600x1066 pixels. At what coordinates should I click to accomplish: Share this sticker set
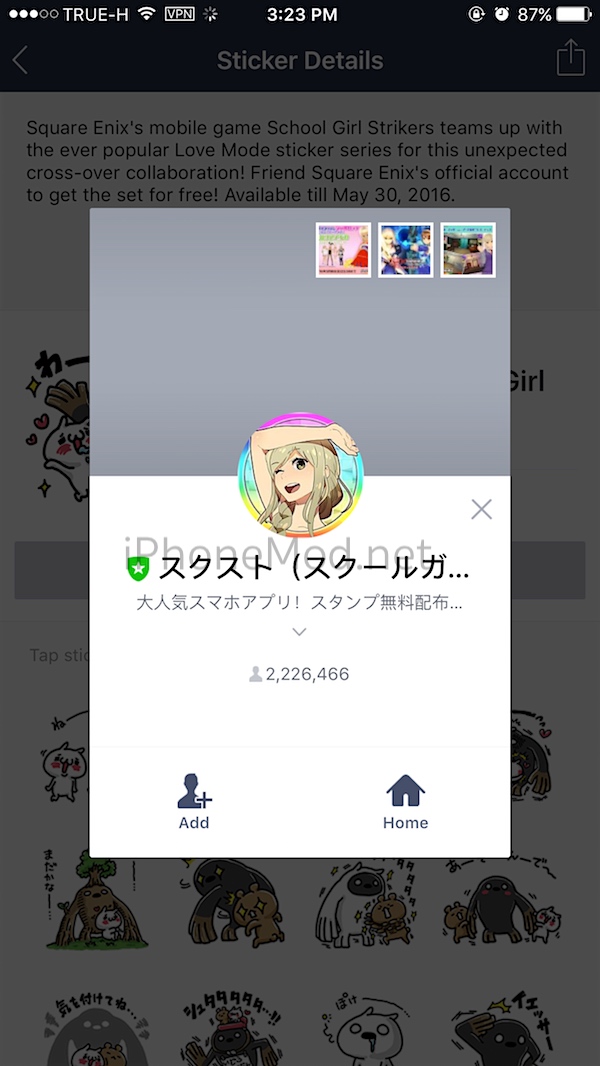click(570, 57)
